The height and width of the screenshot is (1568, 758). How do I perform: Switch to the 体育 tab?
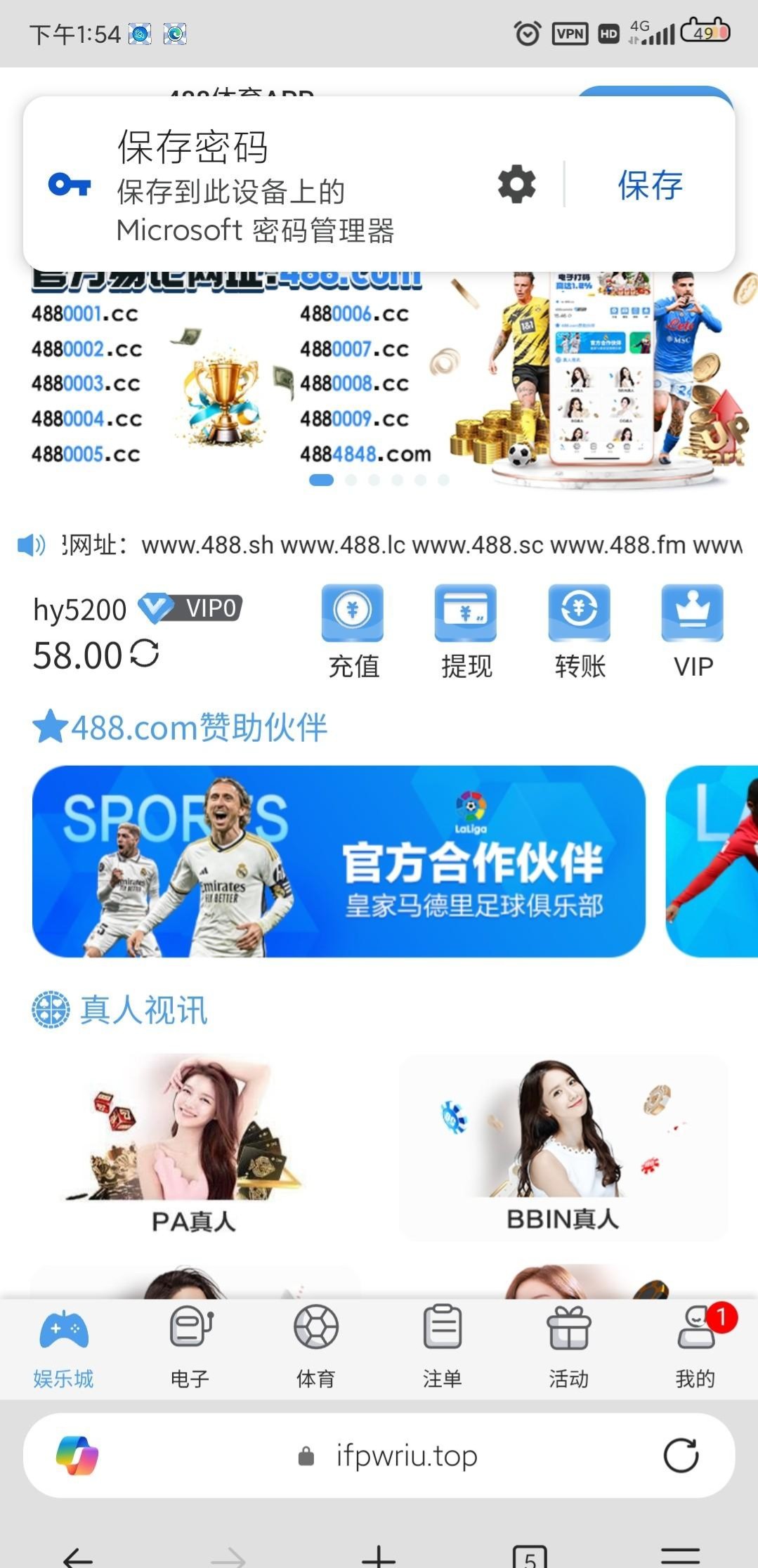(316, 1347)
